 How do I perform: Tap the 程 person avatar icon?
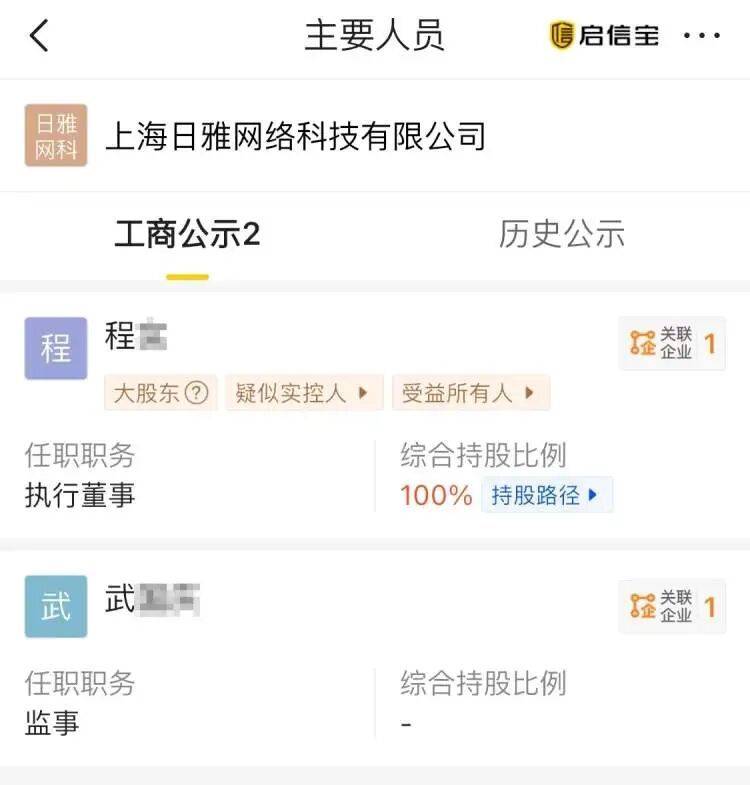coord(55,349)
